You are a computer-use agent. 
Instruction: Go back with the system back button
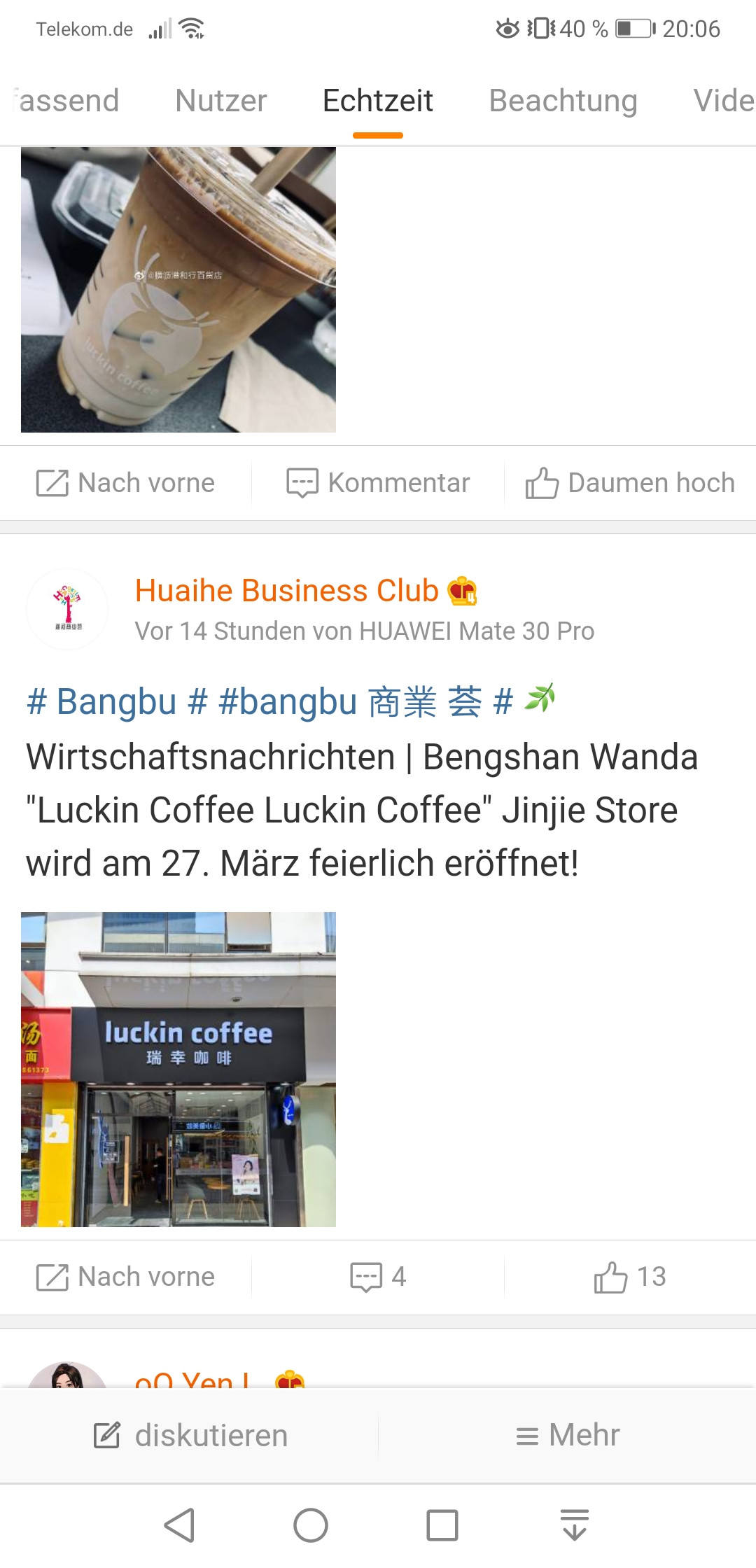pos(179,1525)
